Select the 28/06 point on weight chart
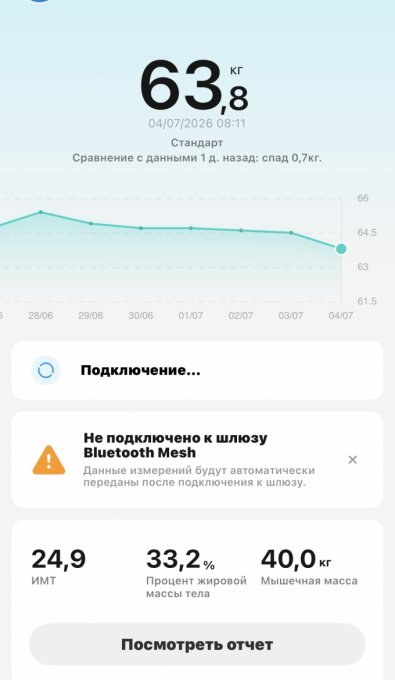The image size is (395, 680). point(41,212)
